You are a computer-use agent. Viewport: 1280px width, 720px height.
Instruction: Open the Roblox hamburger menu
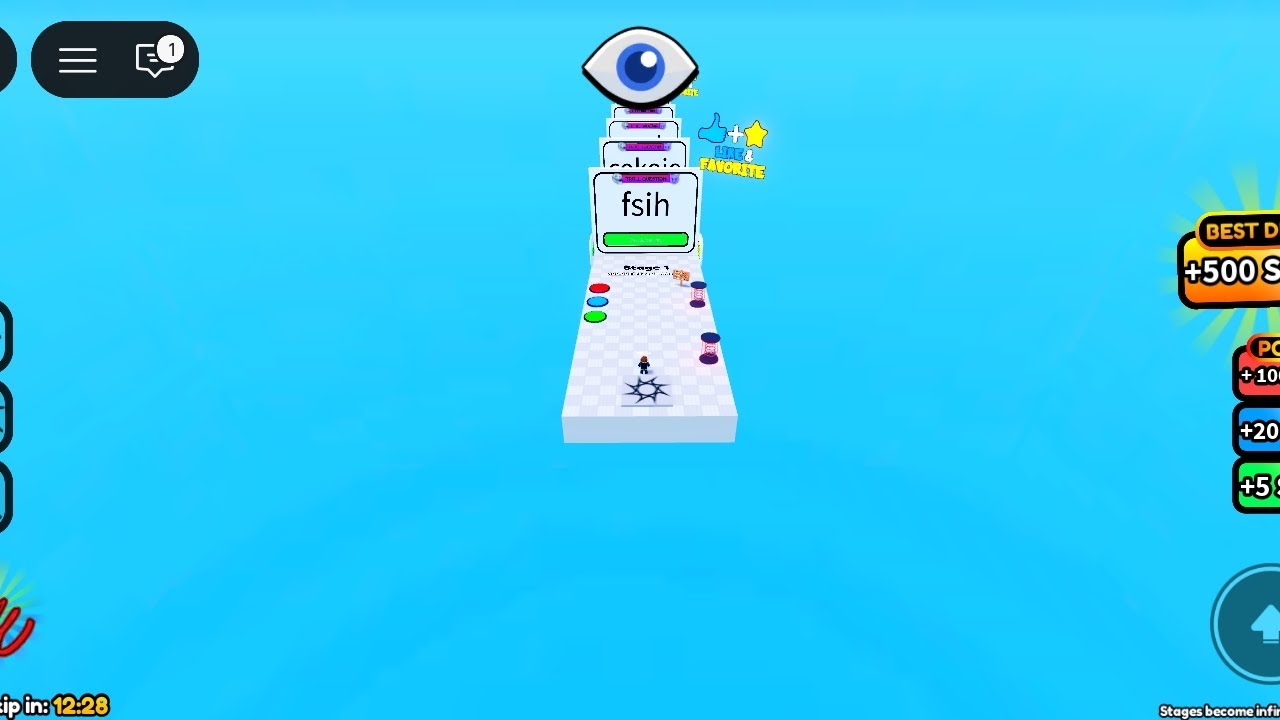(77, 60)
